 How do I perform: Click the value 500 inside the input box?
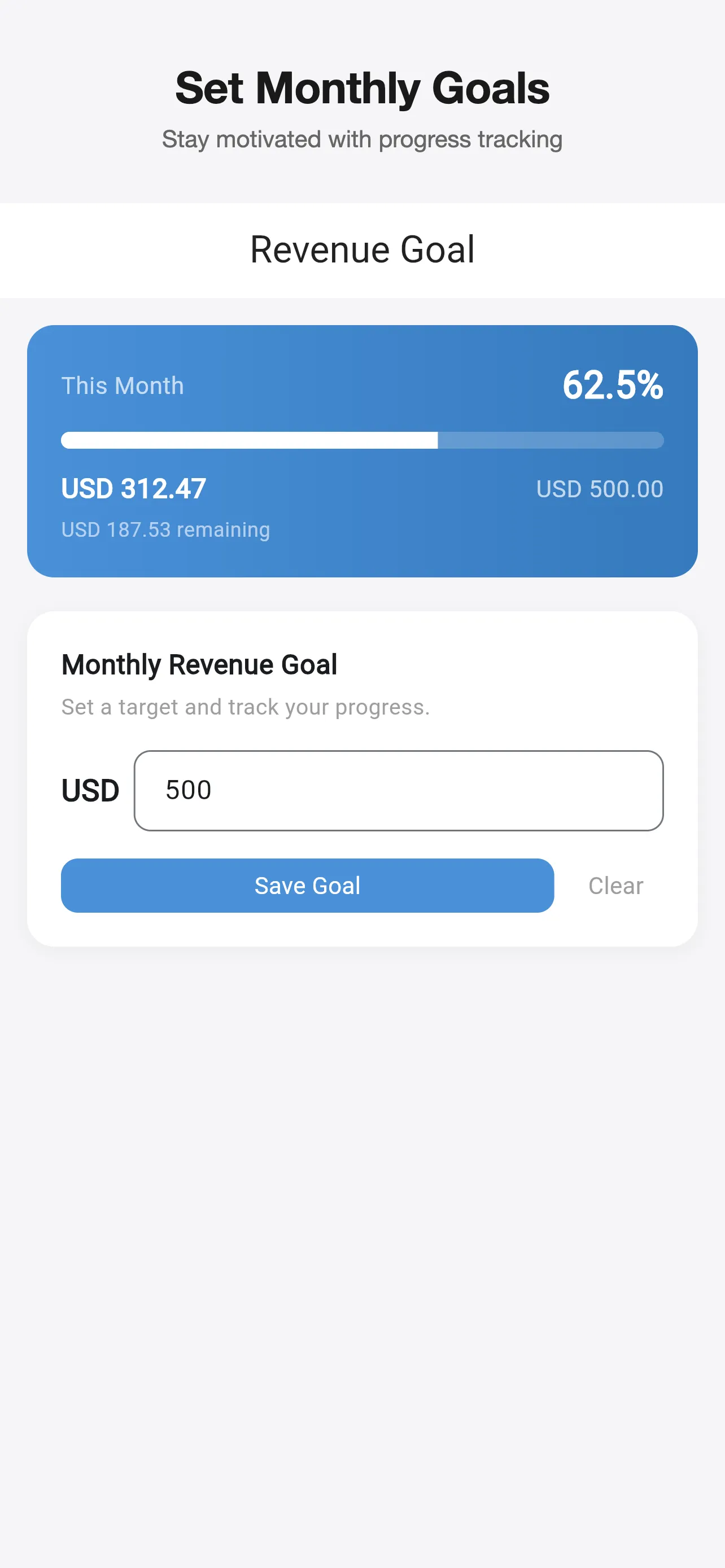point(187,790)
